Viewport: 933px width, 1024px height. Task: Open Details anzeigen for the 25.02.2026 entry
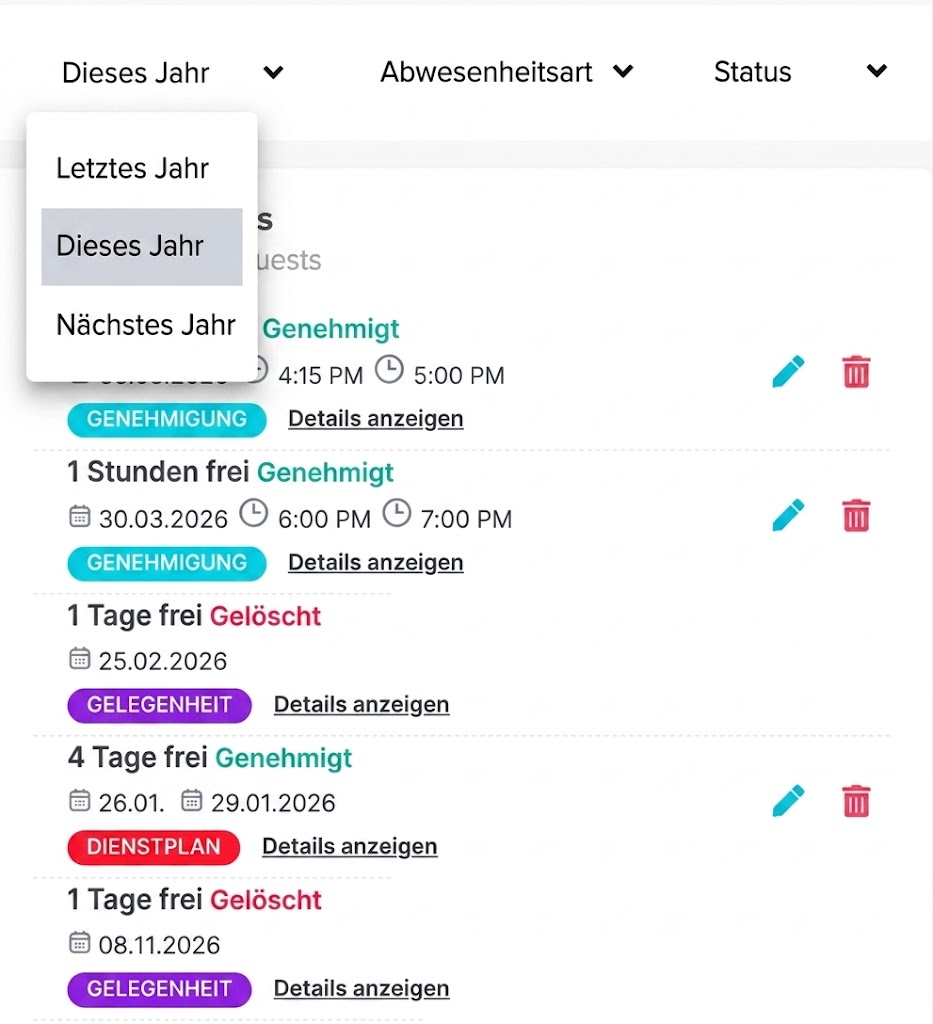tap(361, 704)
